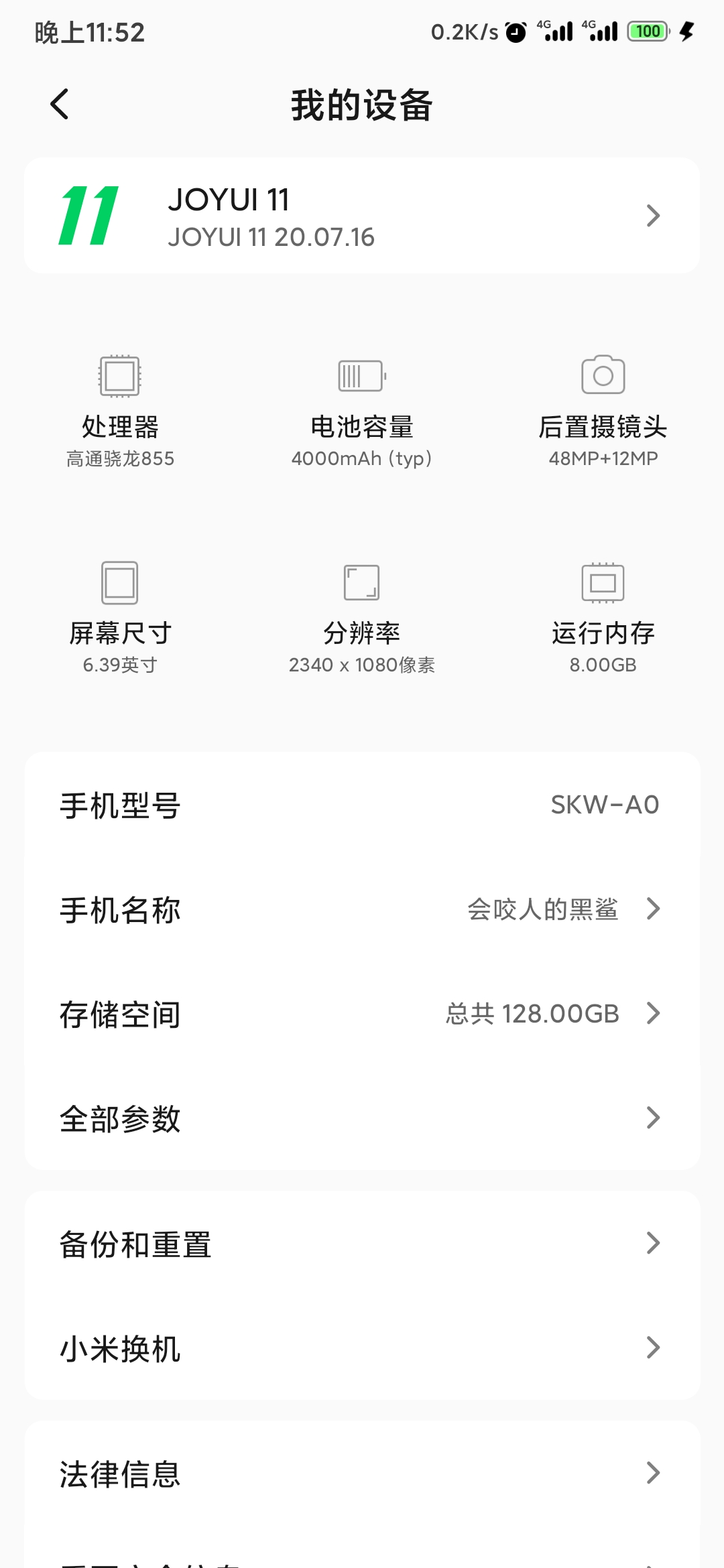This screenshot has height=1568, width=724.
Task: Open 小米换机
Action: point(362,1348)
